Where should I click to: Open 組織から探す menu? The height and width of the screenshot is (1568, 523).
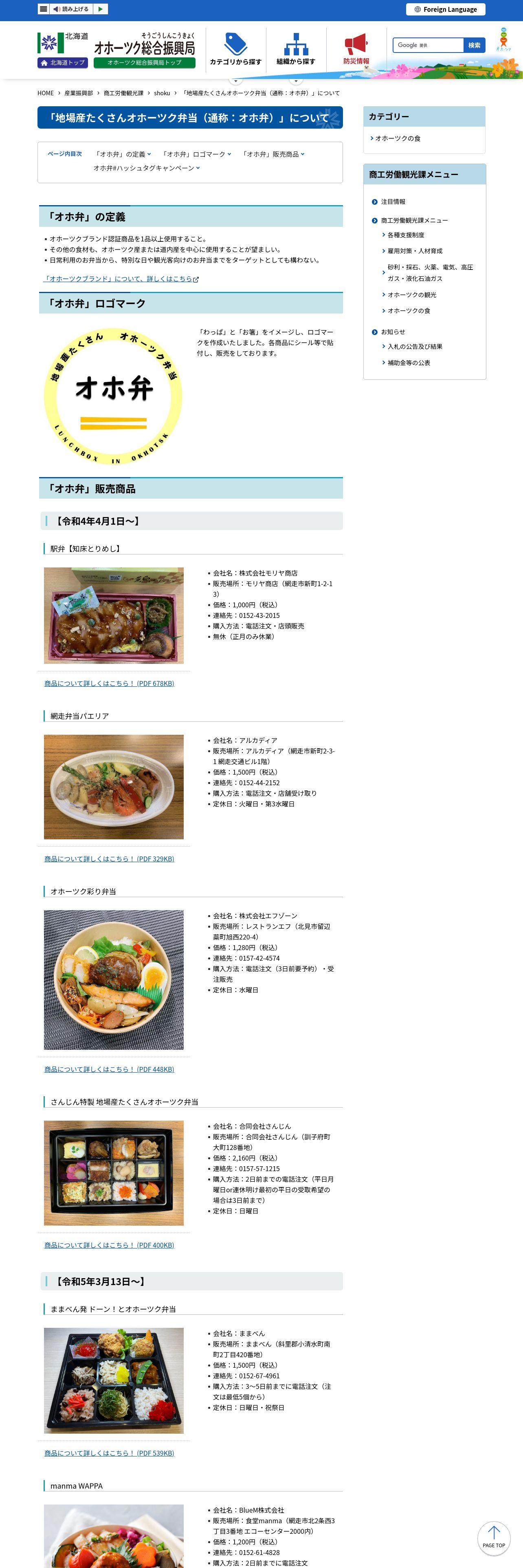coord(296,49)
